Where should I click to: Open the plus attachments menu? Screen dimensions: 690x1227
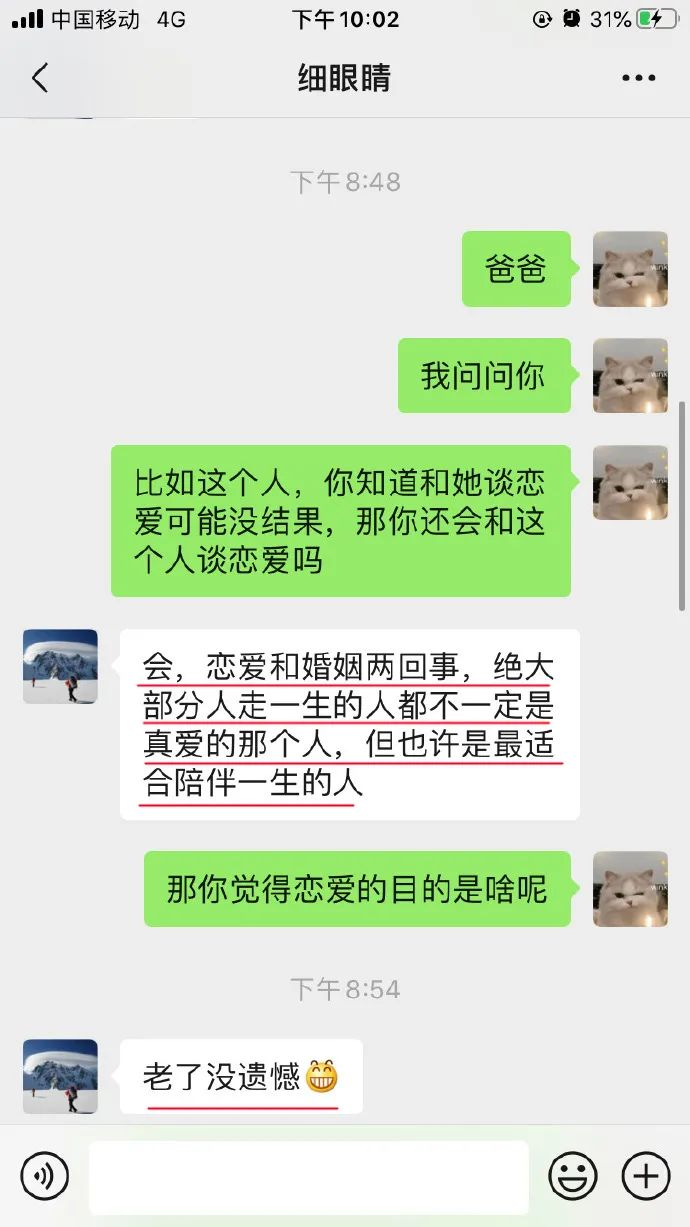(645, 1176)
